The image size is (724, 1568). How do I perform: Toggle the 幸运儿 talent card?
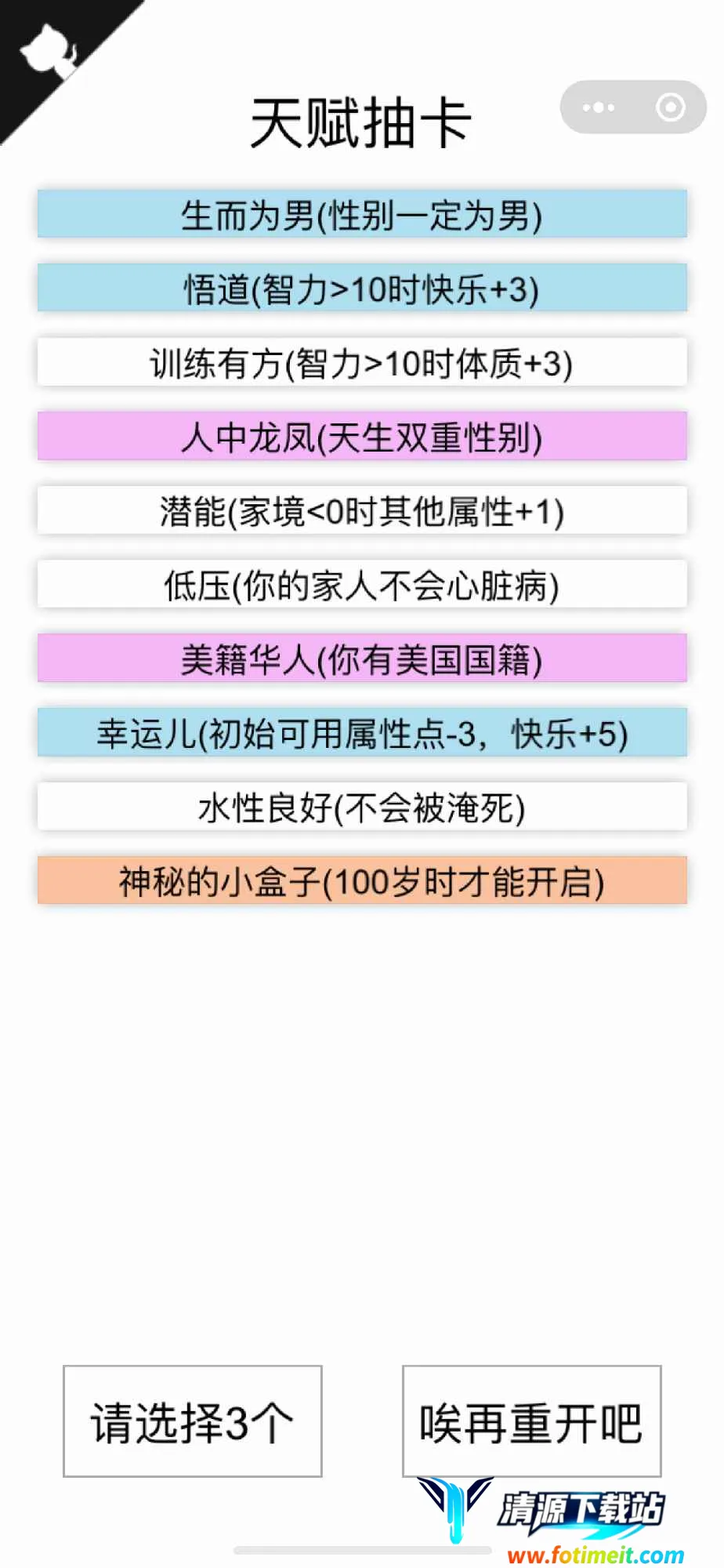[362, 733]
